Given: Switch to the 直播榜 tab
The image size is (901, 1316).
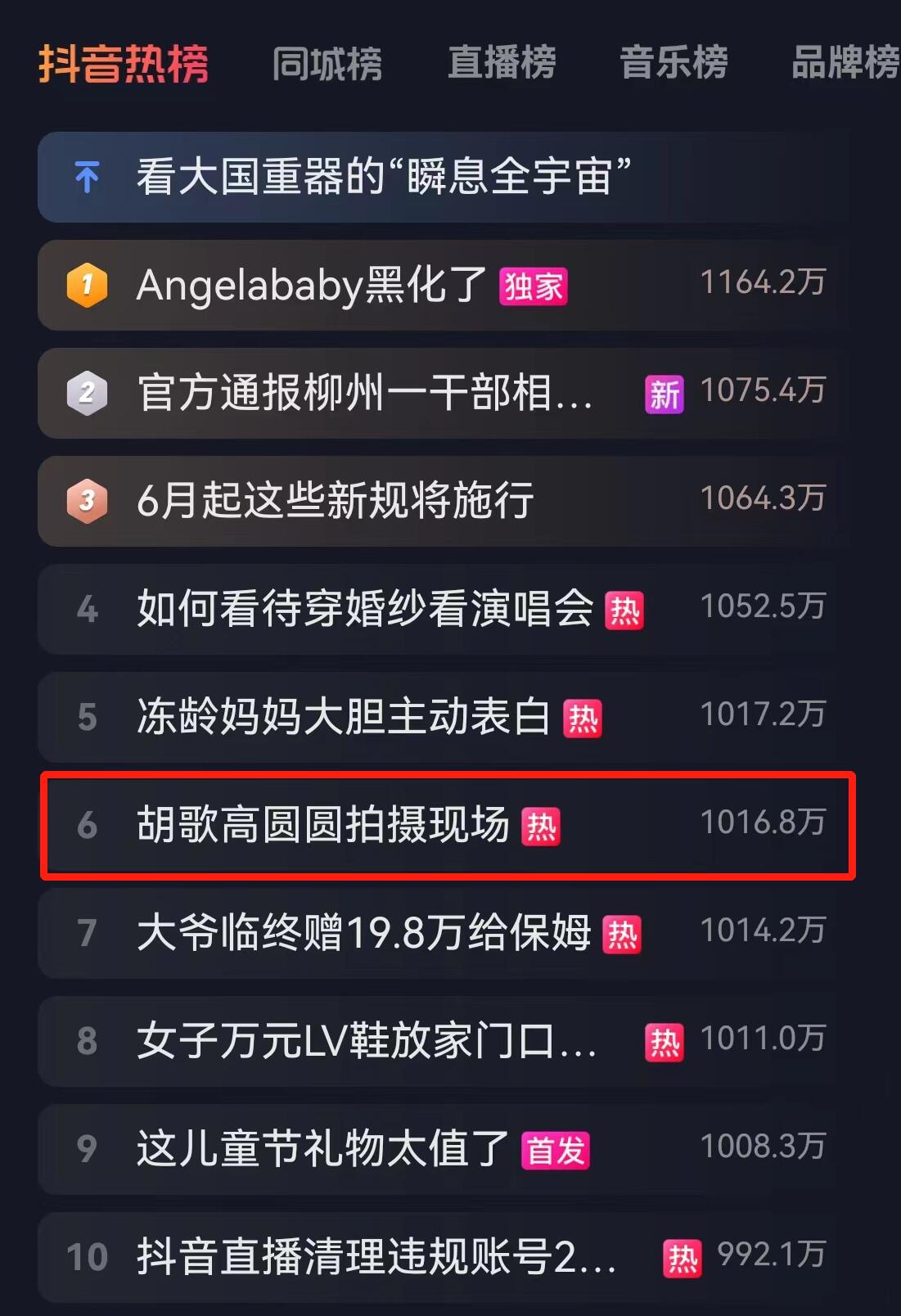Looking at the screenshot, I should [x=501, y=63].
